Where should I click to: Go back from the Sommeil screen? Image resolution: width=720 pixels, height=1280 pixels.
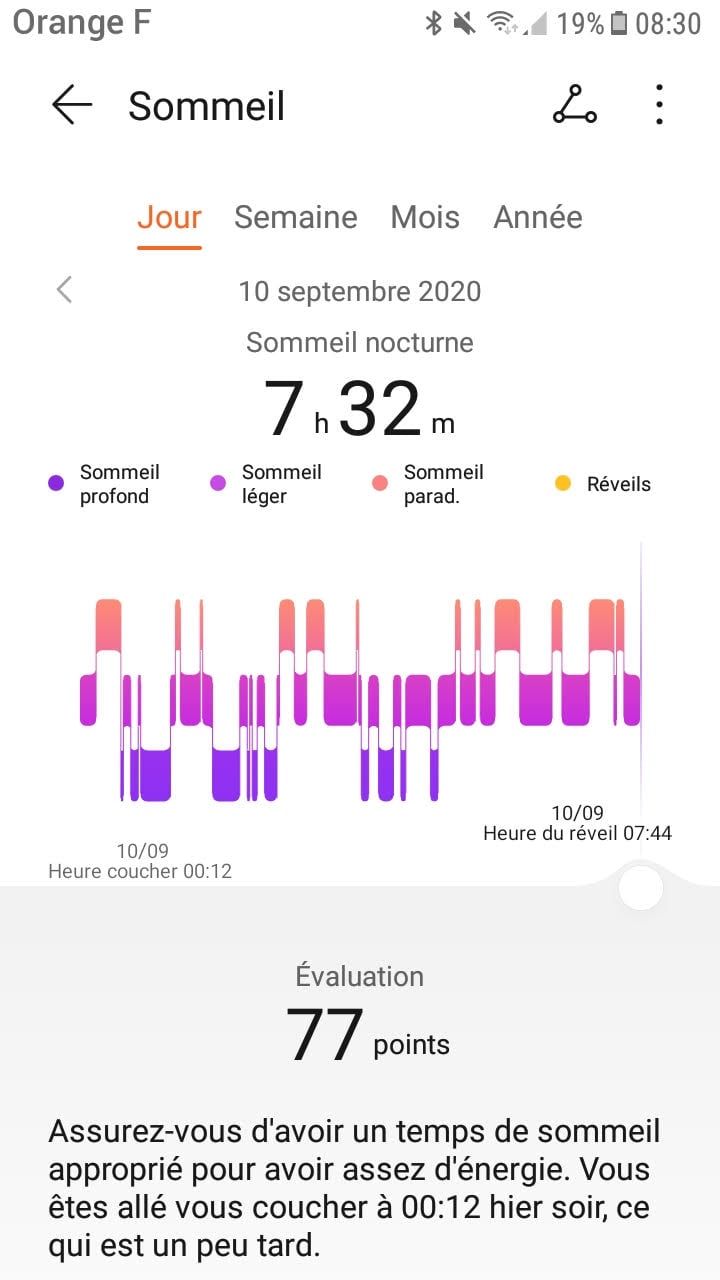(72, 105)
